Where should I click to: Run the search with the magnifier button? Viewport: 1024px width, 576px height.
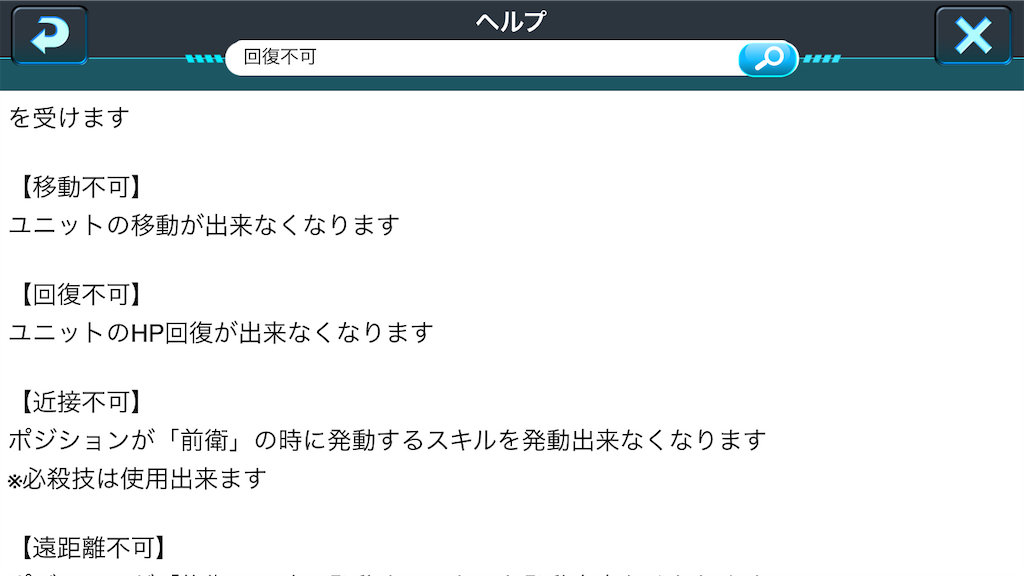click(x=767, y=59)
